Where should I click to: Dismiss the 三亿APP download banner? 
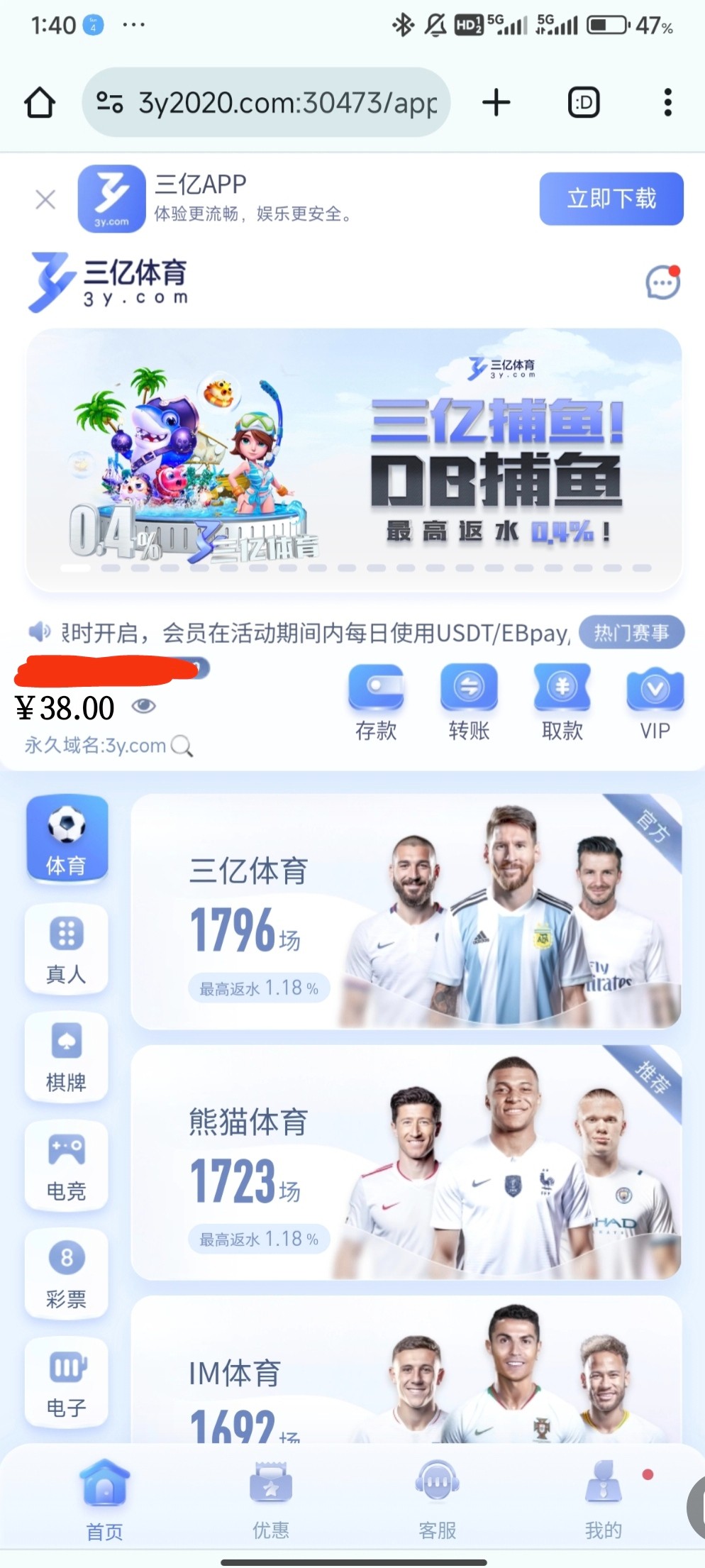tap(45, 199)
